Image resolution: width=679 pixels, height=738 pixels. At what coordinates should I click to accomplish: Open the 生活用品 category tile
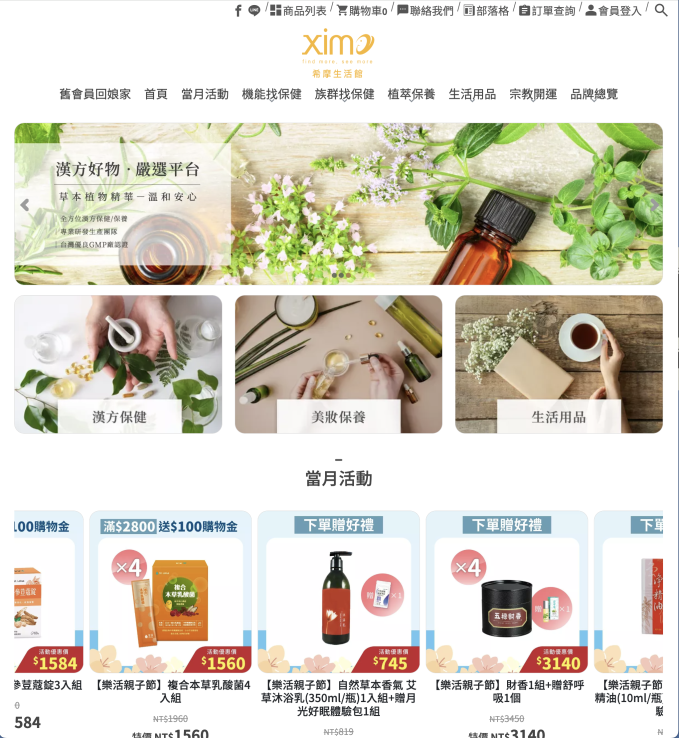(558, 365)
